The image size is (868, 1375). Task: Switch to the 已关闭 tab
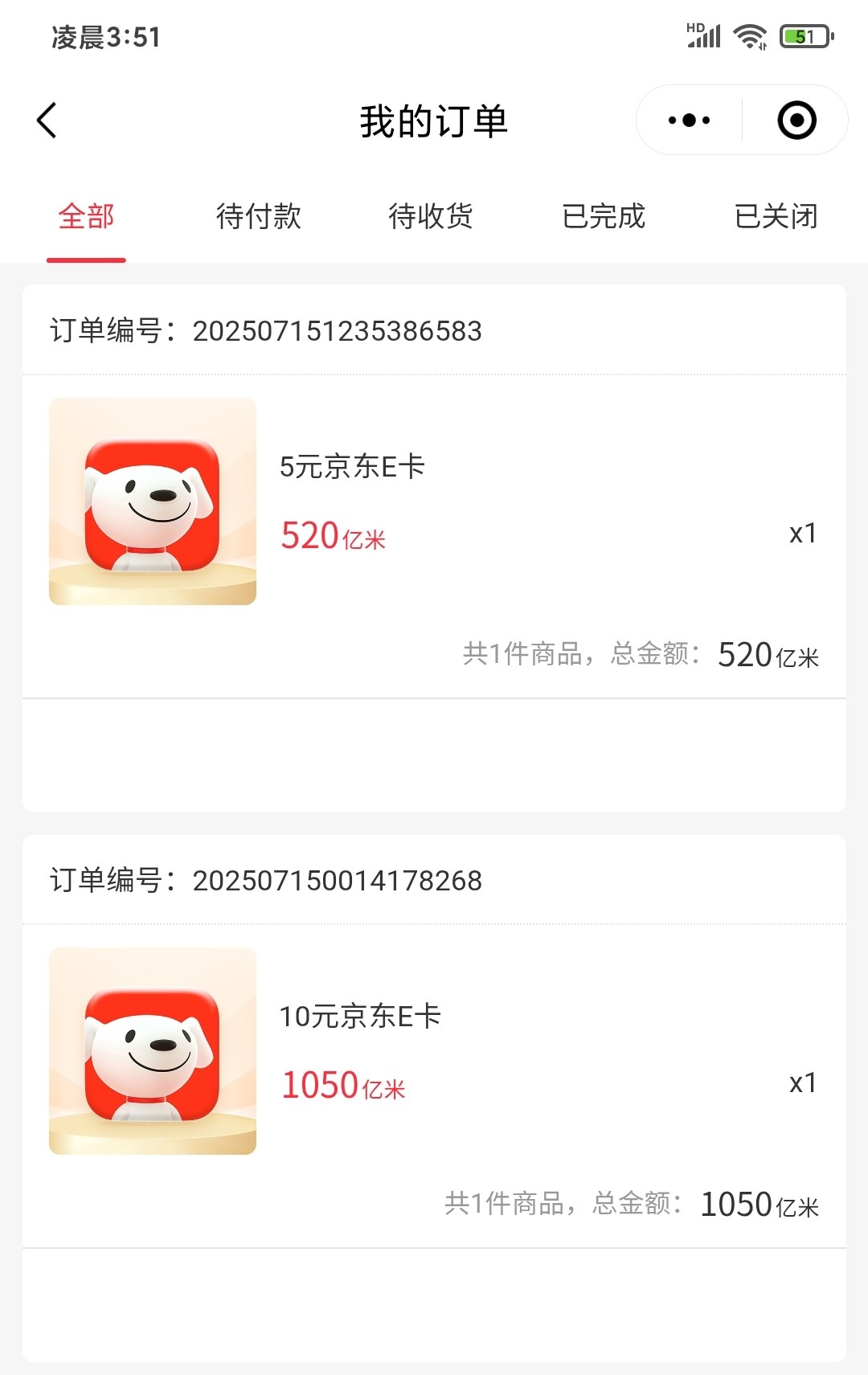click(776, 216)
